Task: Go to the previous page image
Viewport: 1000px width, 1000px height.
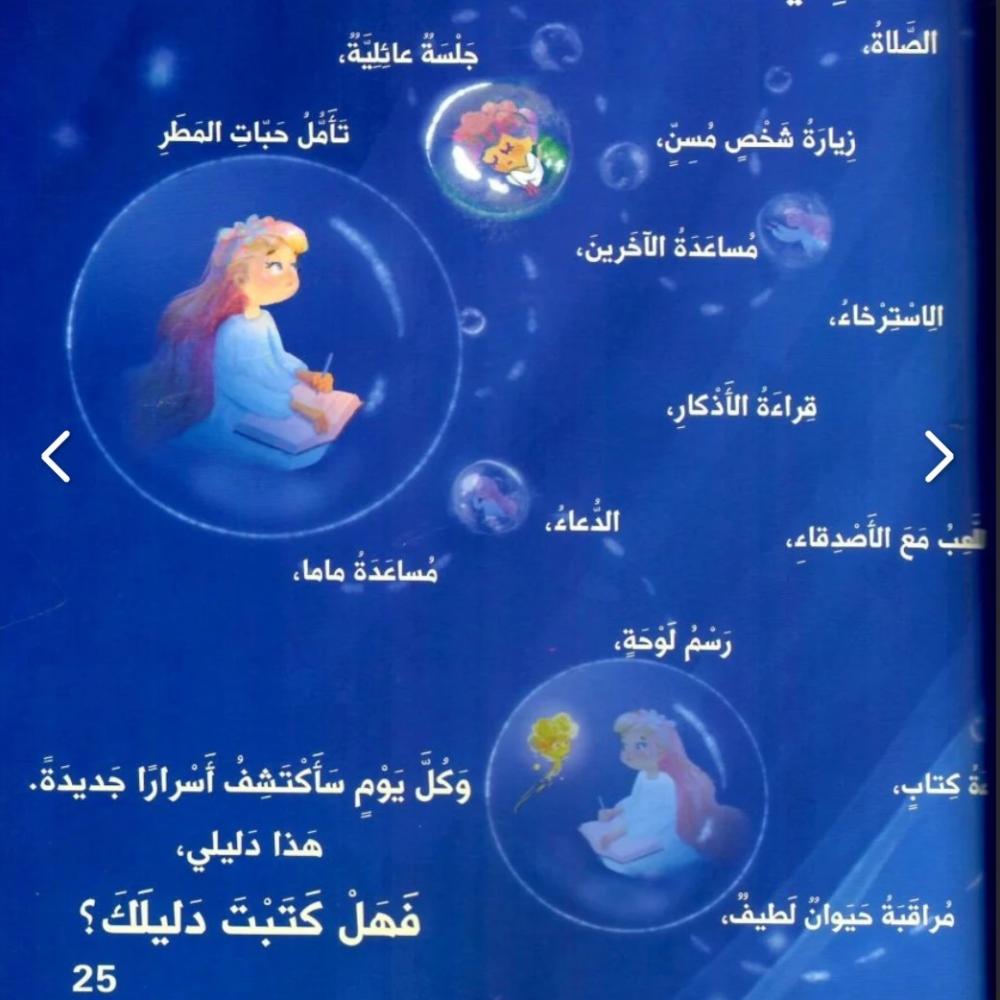Action: tap(56, 457)
